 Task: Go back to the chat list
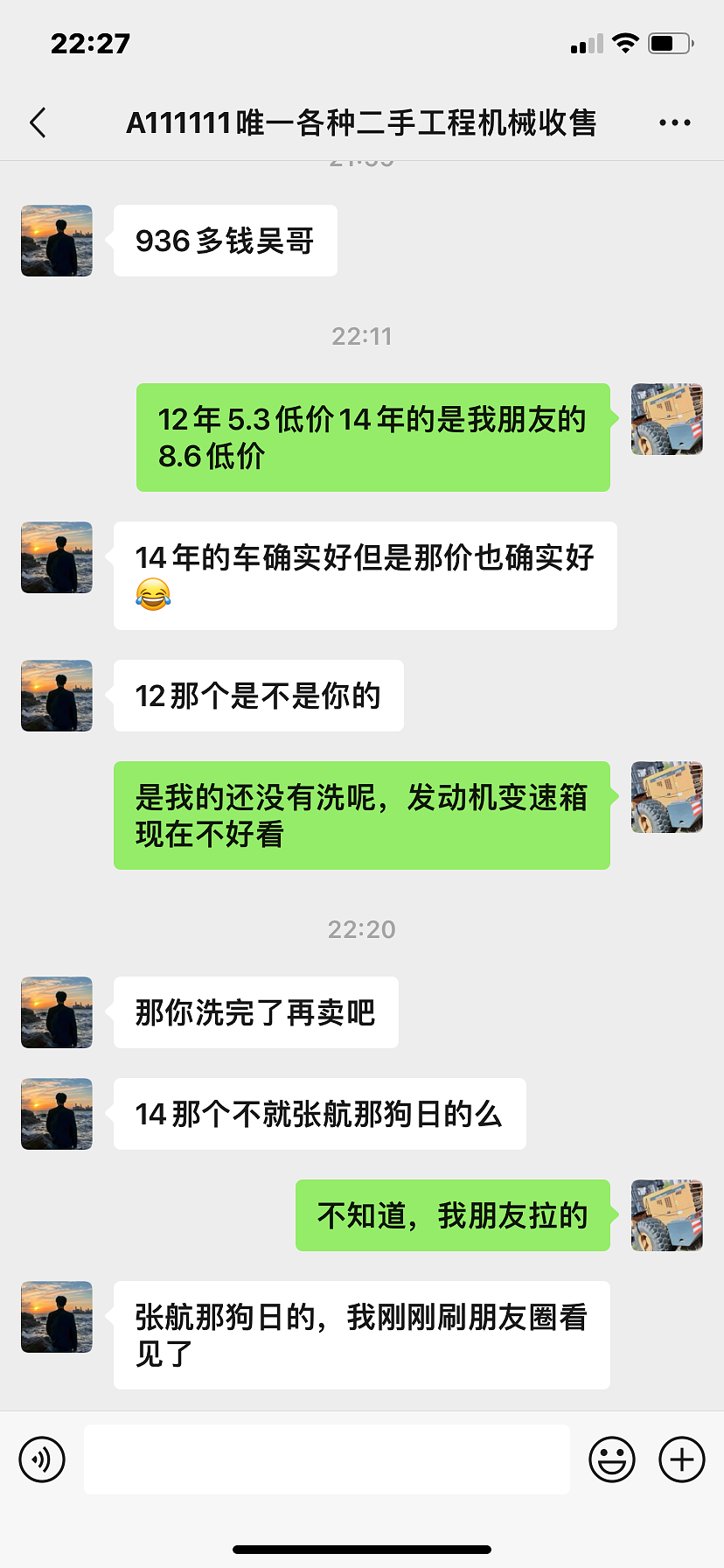click(38, 123)
